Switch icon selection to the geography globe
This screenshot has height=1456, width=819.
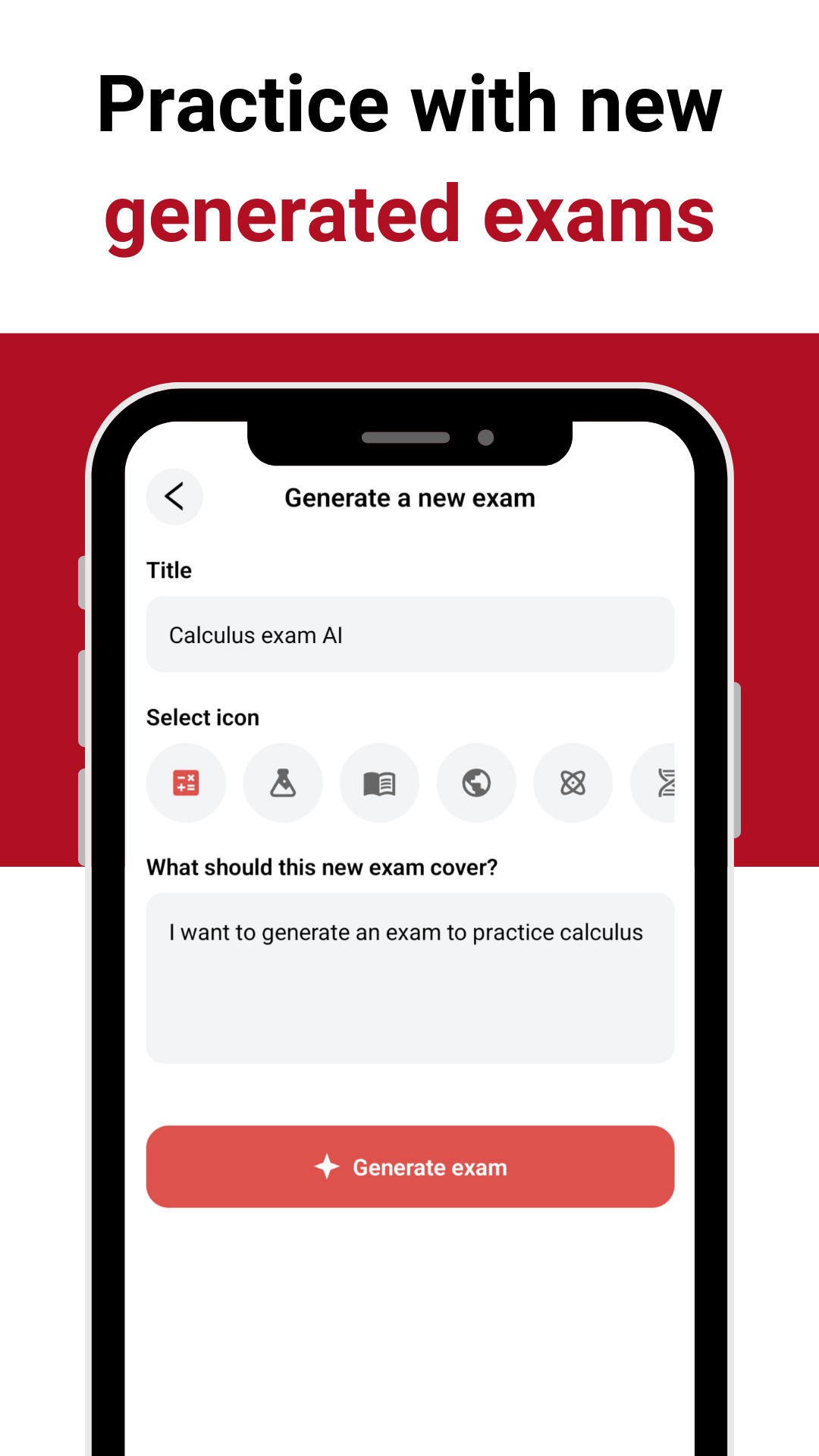477,783
